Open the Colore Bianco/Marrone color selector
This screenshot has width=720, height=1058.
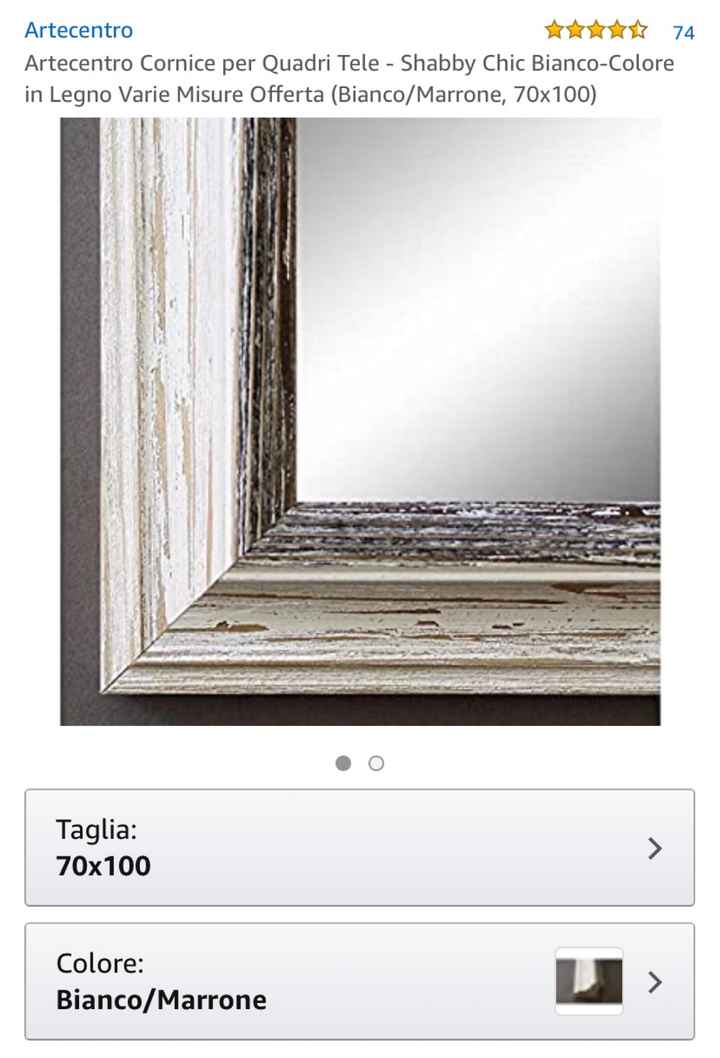[359, 981]
